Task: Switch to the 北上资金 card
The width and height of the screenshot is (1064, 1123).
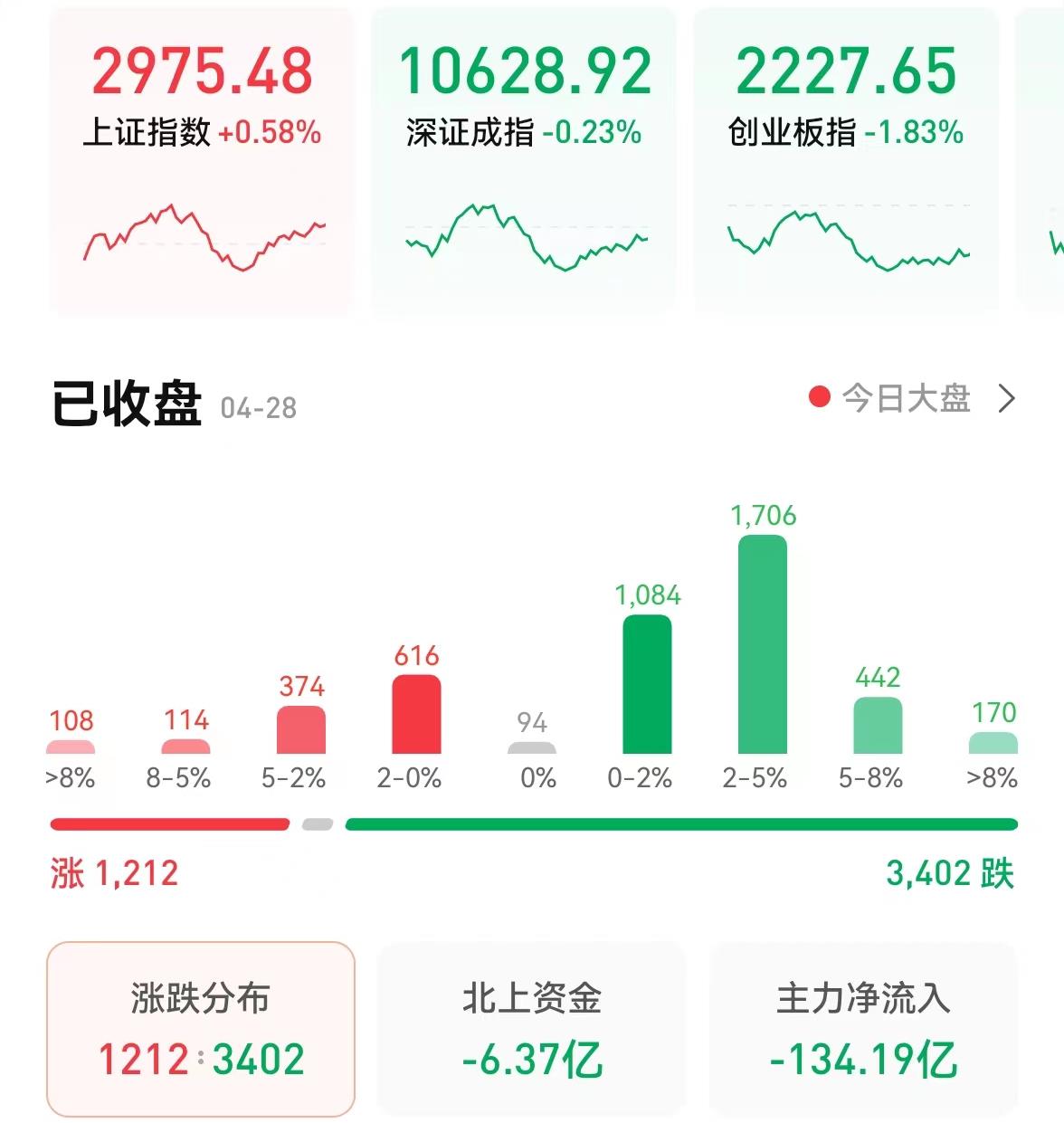Action: (531, 1029)
